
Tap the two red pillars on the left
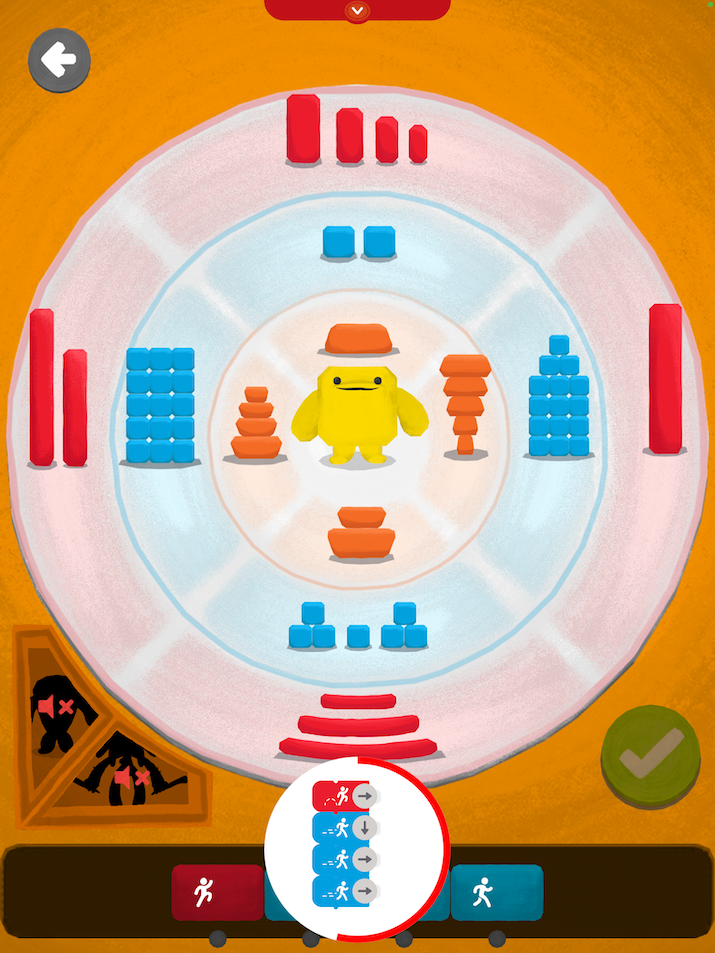click(x=57, y=390)
